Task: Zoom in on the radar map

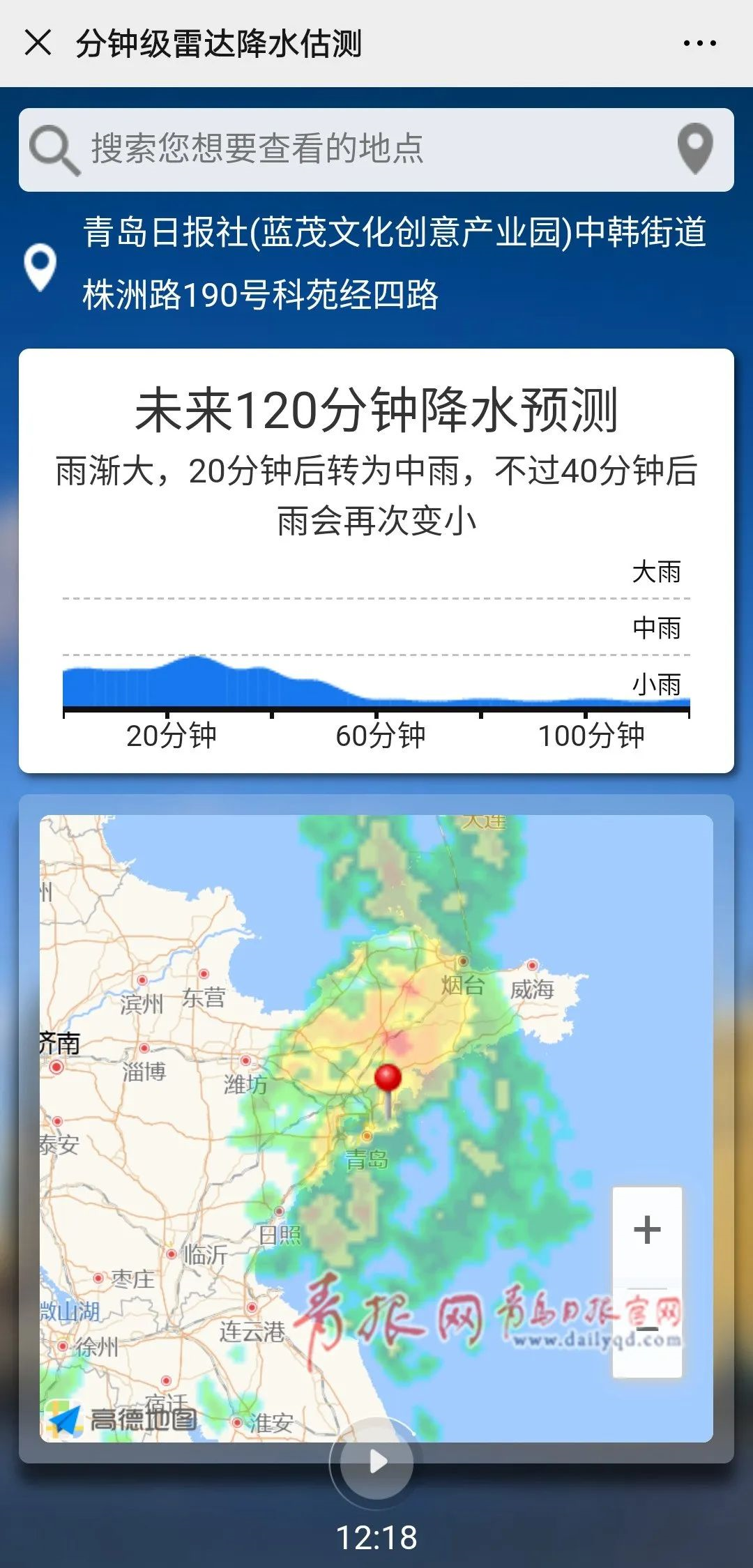Action: (x=647, y=1229)
